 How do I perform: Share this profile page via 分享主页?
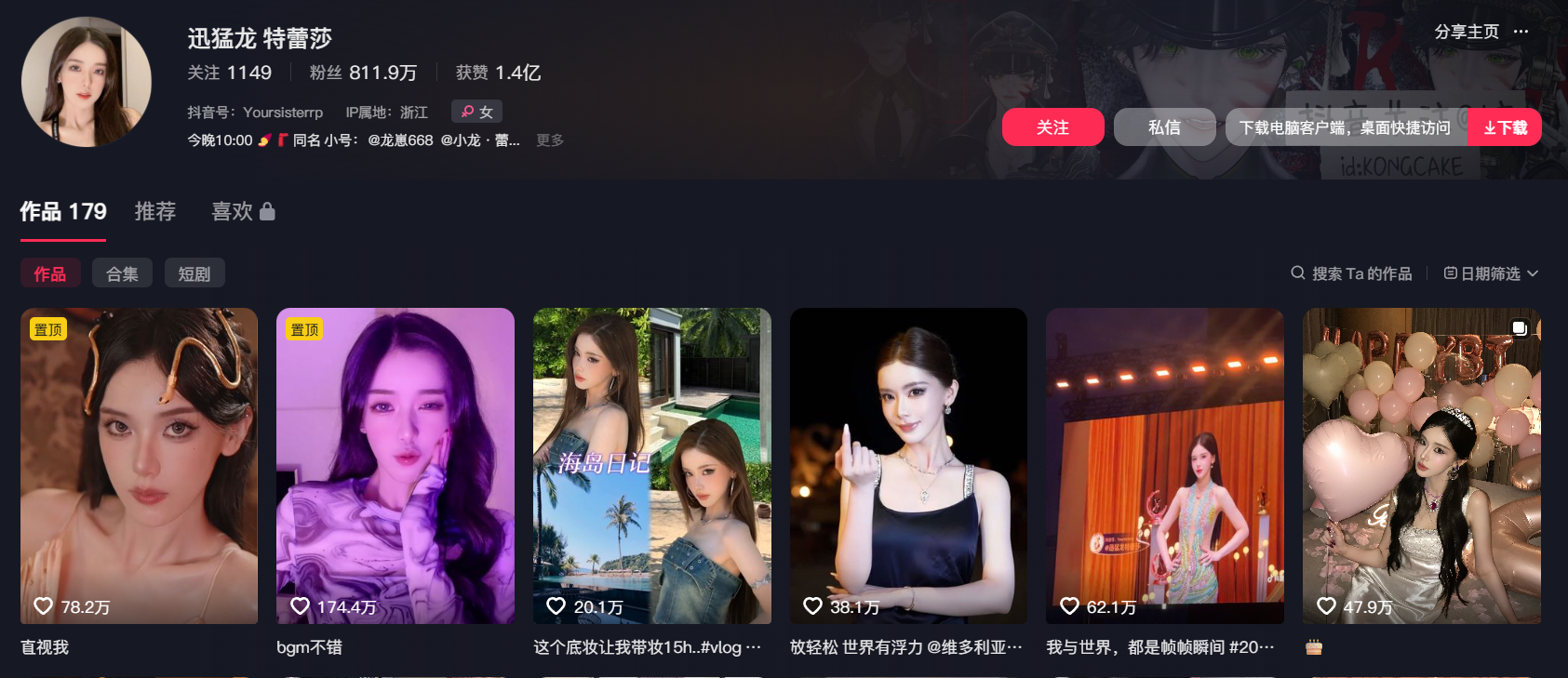tap(1466, 32)
